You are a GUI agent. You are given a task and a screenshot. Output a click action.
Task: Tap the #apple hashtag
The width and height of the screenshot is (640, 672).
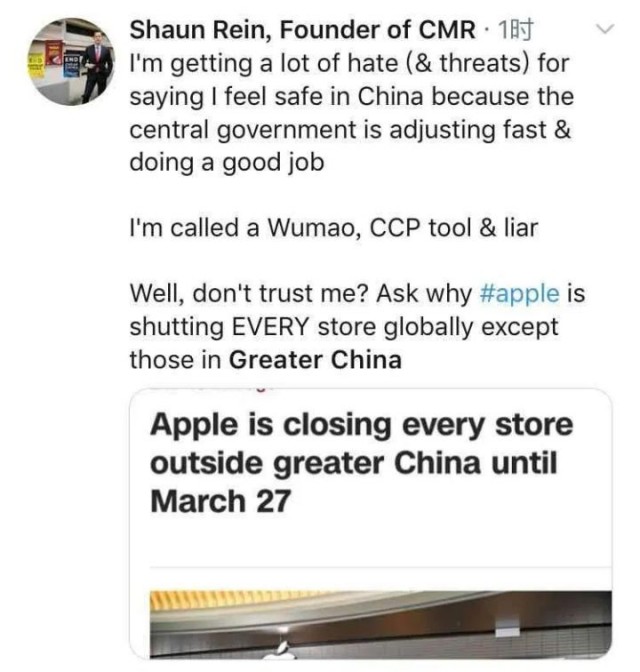tap(522, 295)
